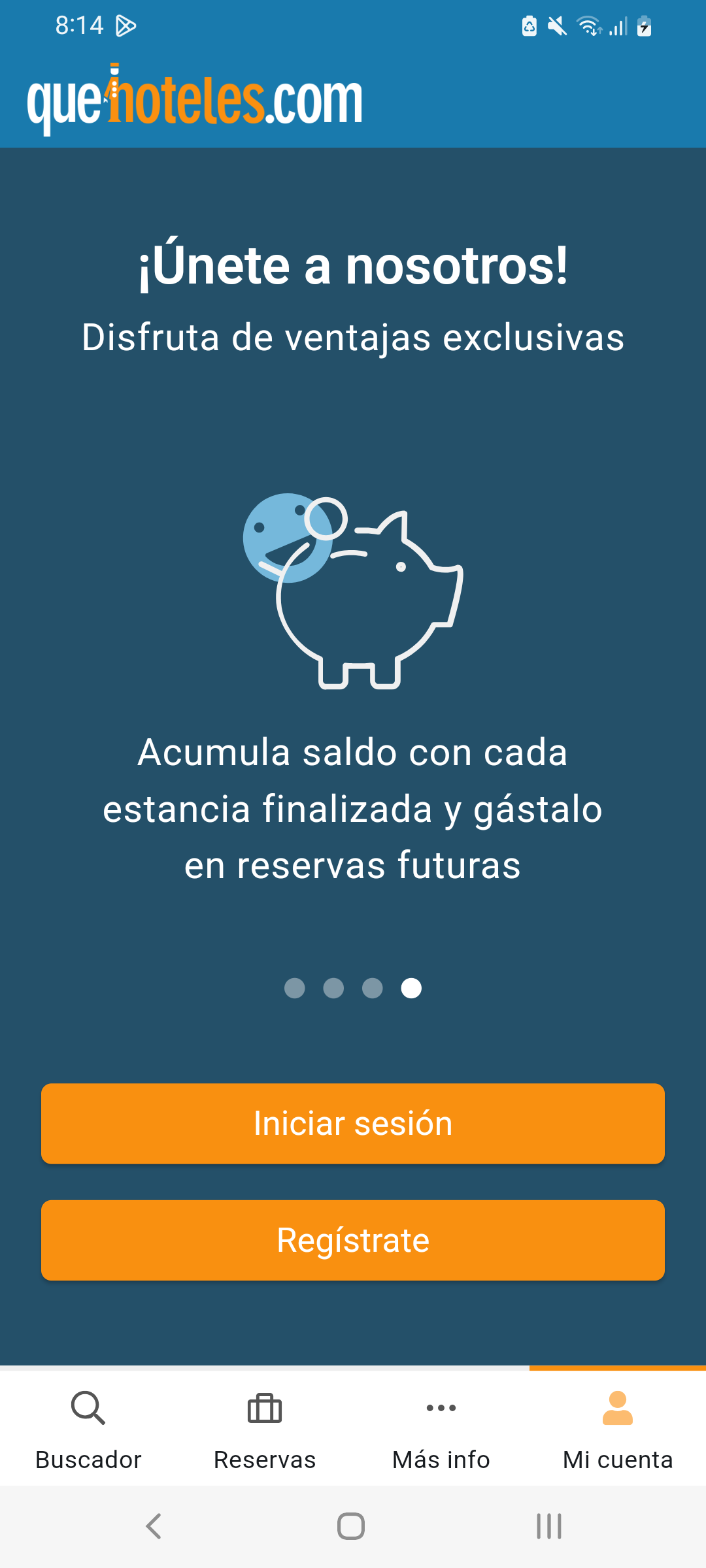Tap the Iniciar sesión button
Screen dimensions: 706x1568
pos(353,1124)
